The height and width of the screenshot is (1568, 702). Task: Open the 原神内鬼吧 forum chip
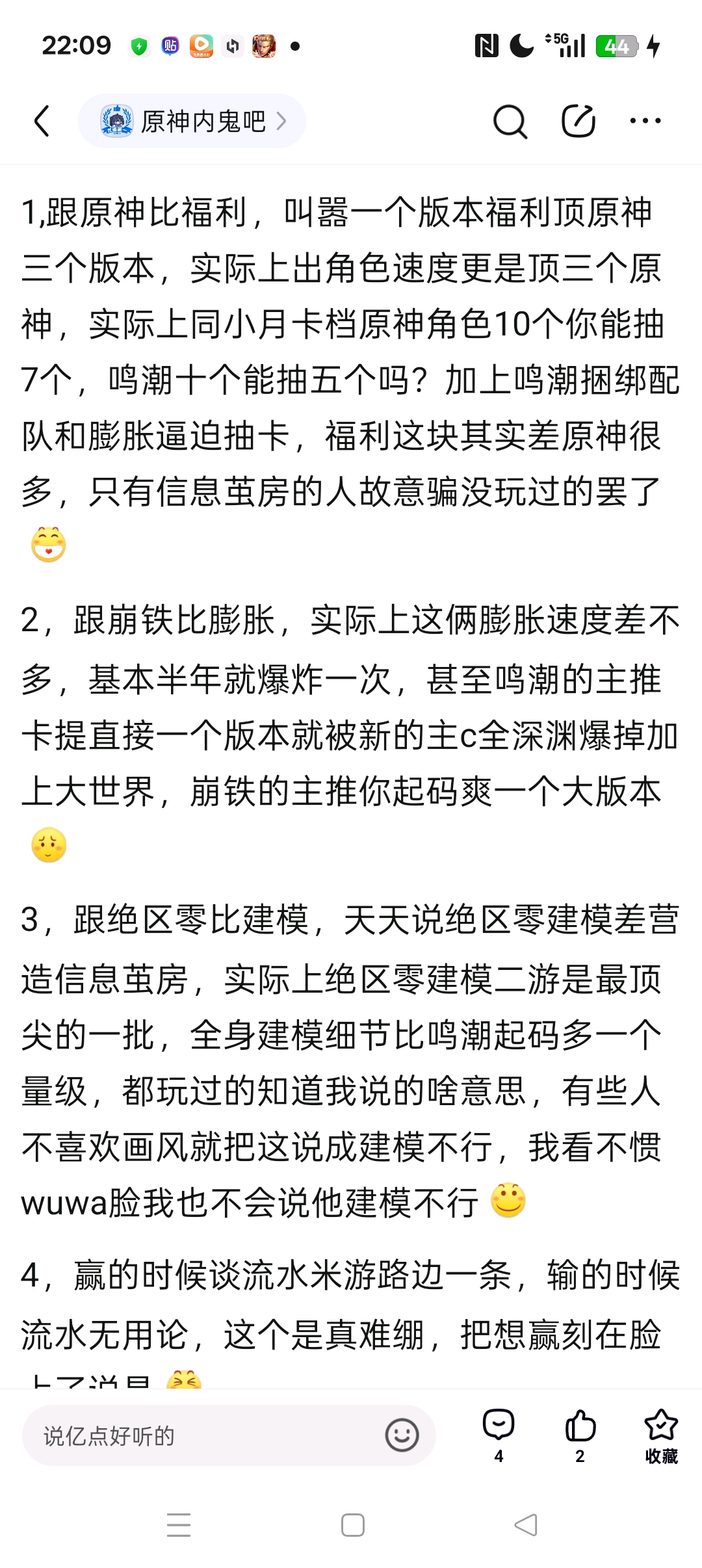(x=192, y=121)
